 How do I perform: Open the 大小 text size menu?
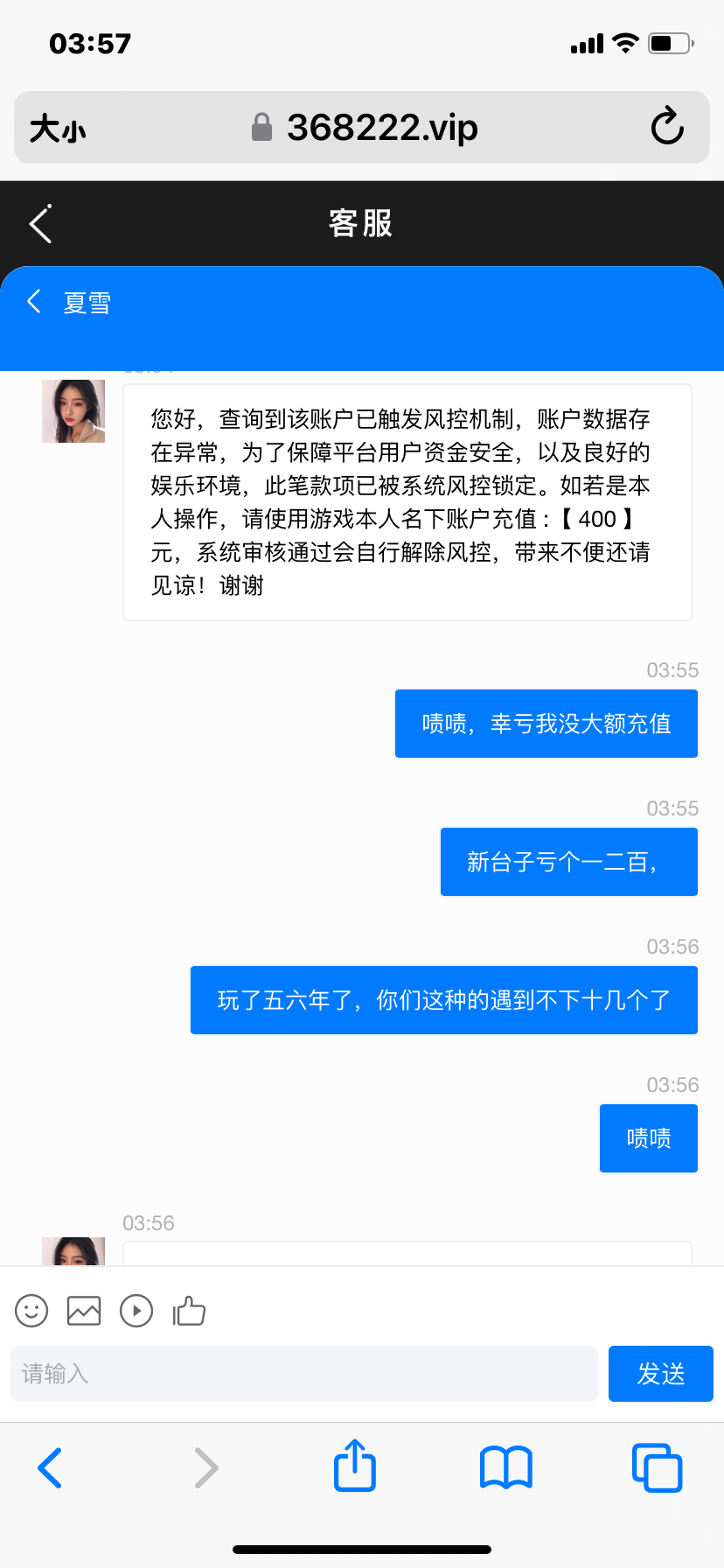click(58, 129)
